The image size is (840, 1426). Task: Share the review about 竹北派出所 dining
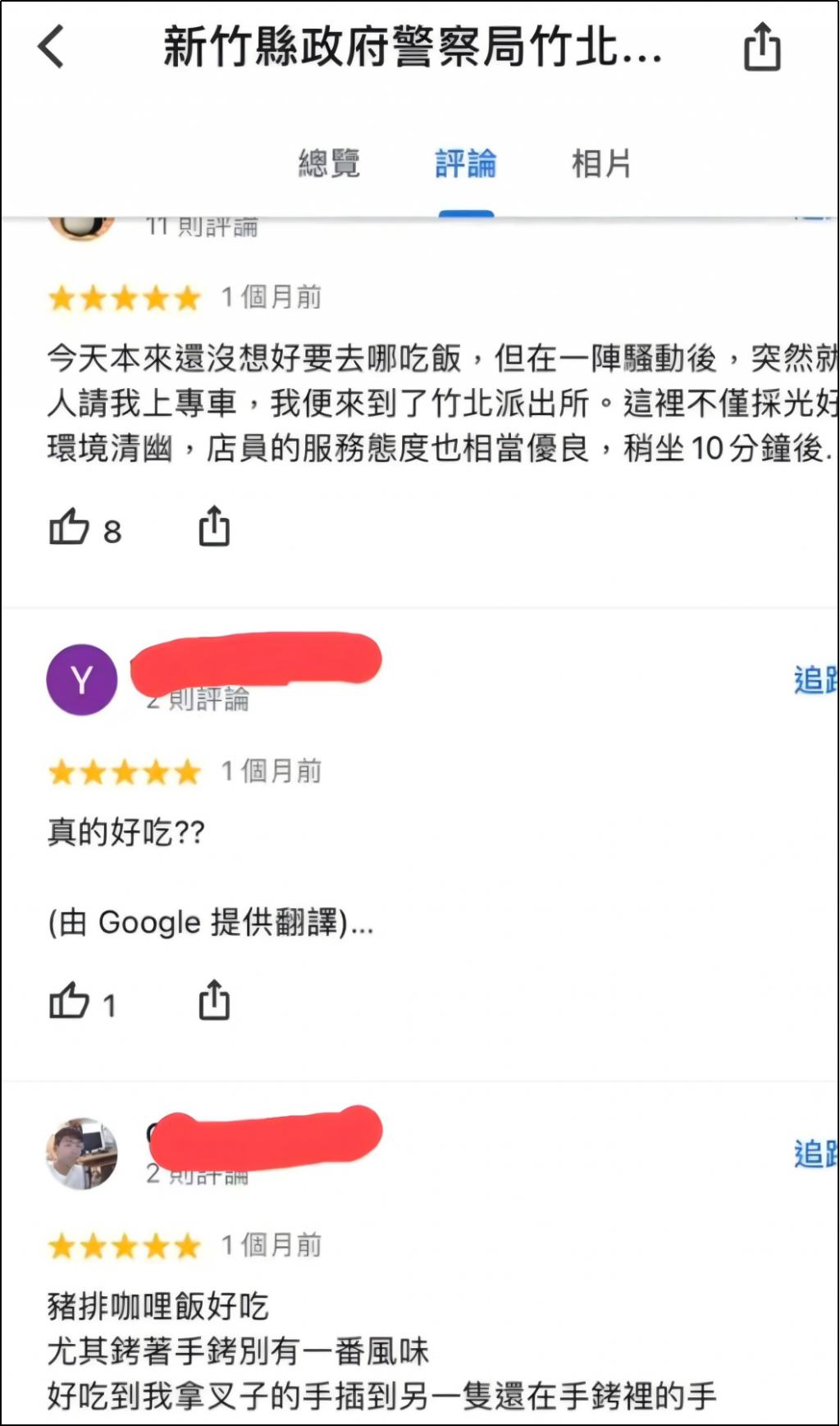pos(214,527)
